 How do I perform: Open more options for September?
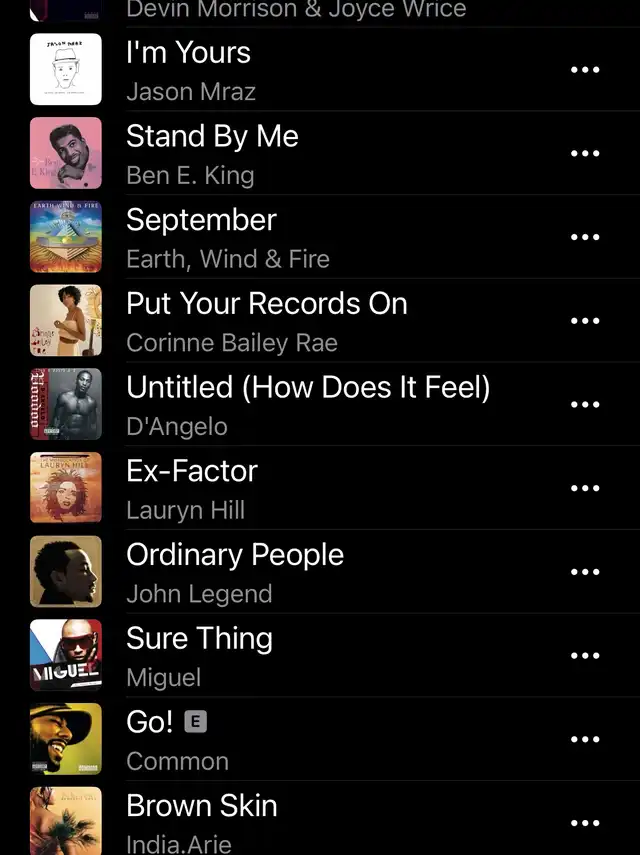tap(585, 238)
